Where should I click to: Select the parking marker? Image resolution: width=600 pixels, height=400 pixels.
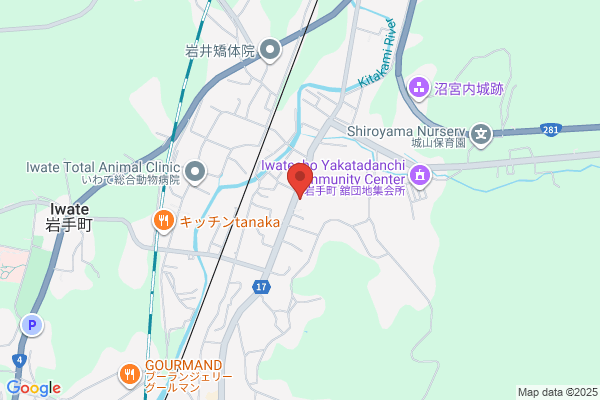[32, 325]
